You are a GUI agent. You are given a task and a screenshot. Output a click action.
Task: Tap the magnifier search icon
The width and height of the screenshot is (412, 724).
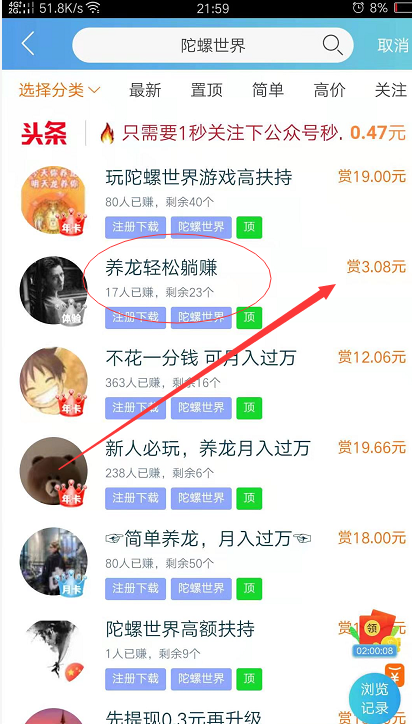coord(332,45)
